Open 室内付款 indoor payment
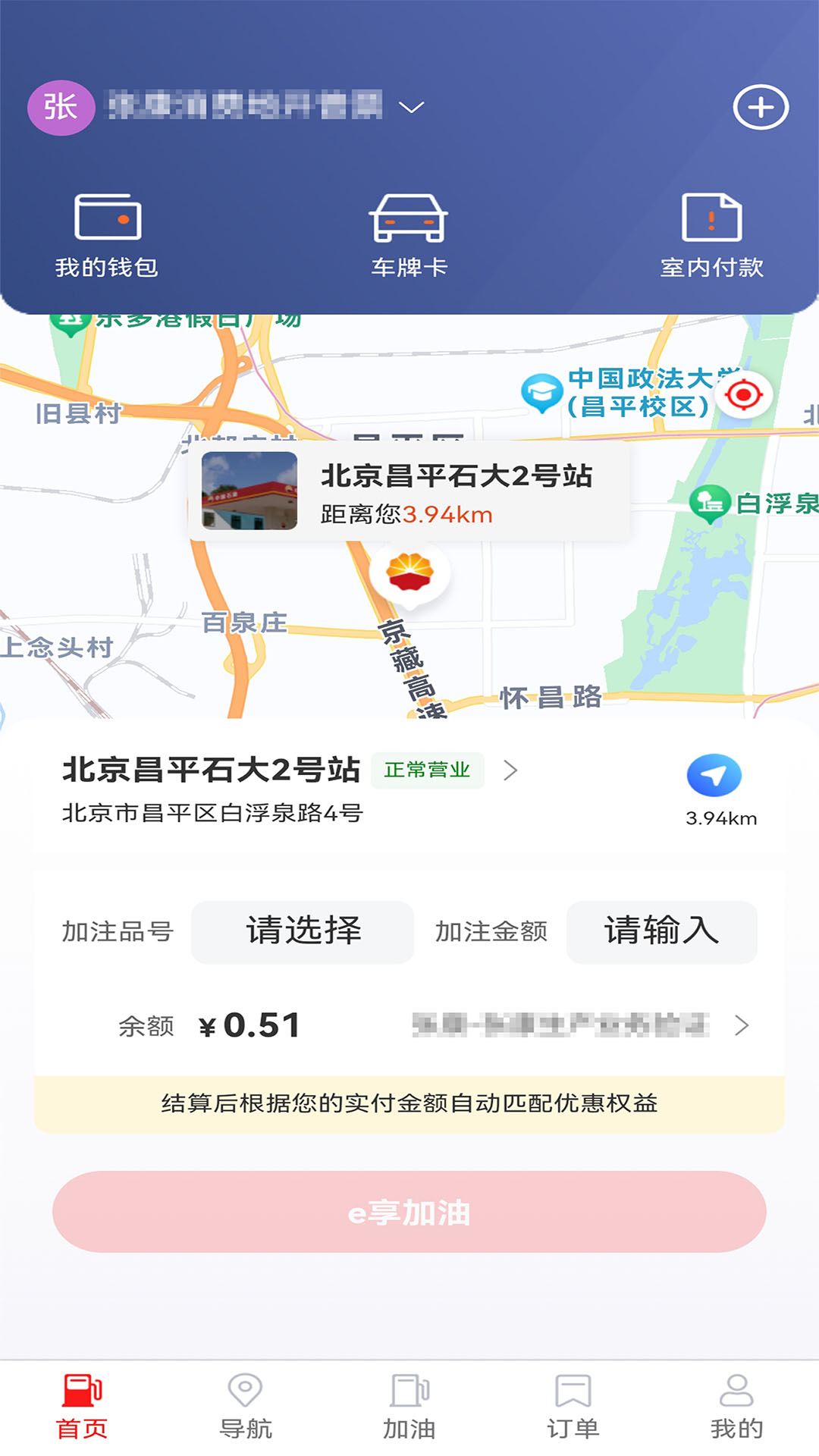Screen dimensions: 819x1456 click(711, 236)
